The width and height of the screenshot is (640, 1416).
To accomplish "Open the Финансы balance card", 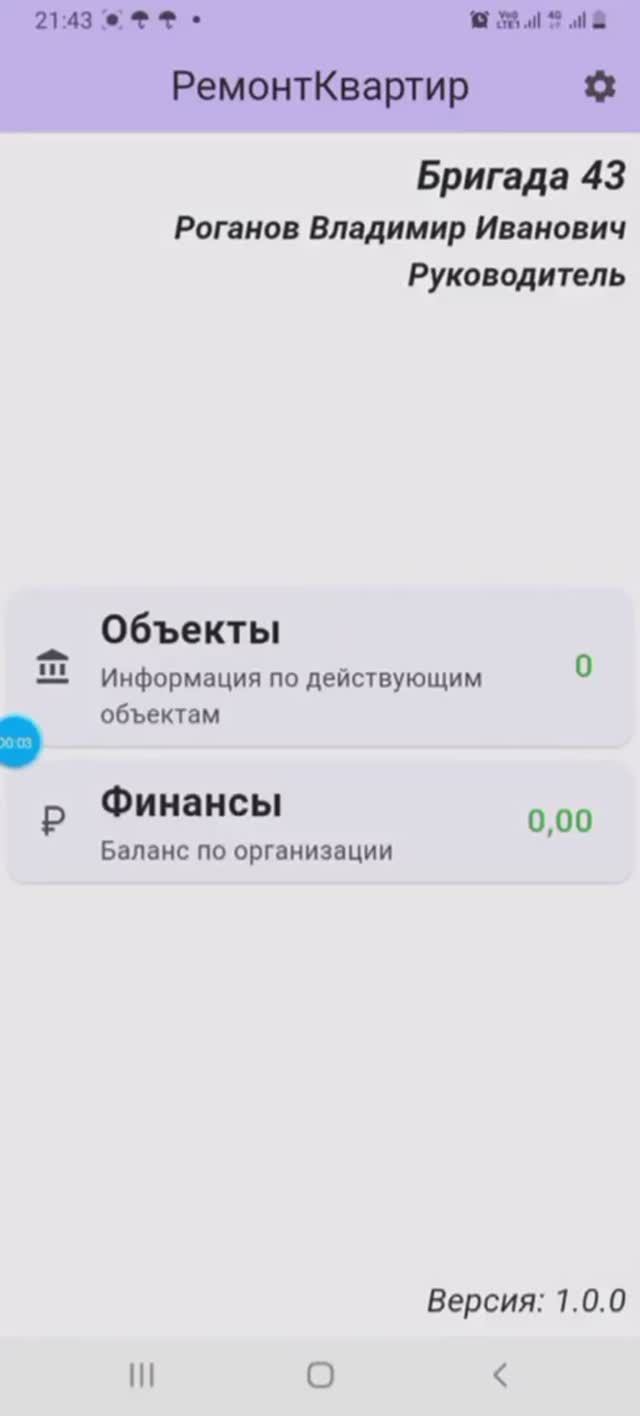I will (x=320, y=822).
